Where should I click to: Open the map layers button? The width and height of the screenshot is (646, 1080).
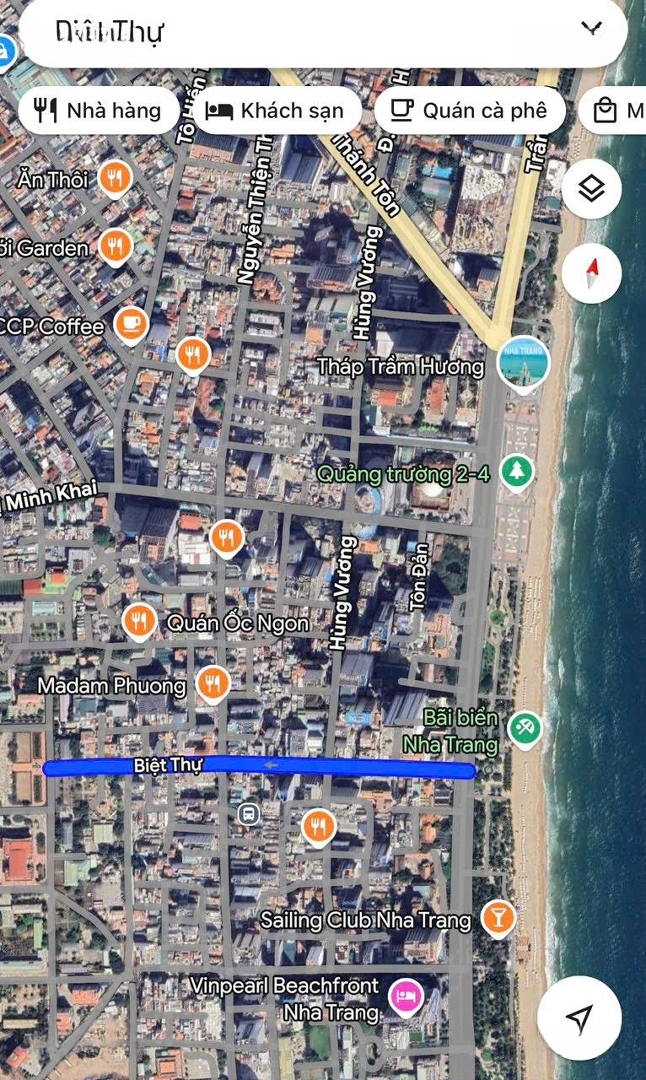pos(592,189)
